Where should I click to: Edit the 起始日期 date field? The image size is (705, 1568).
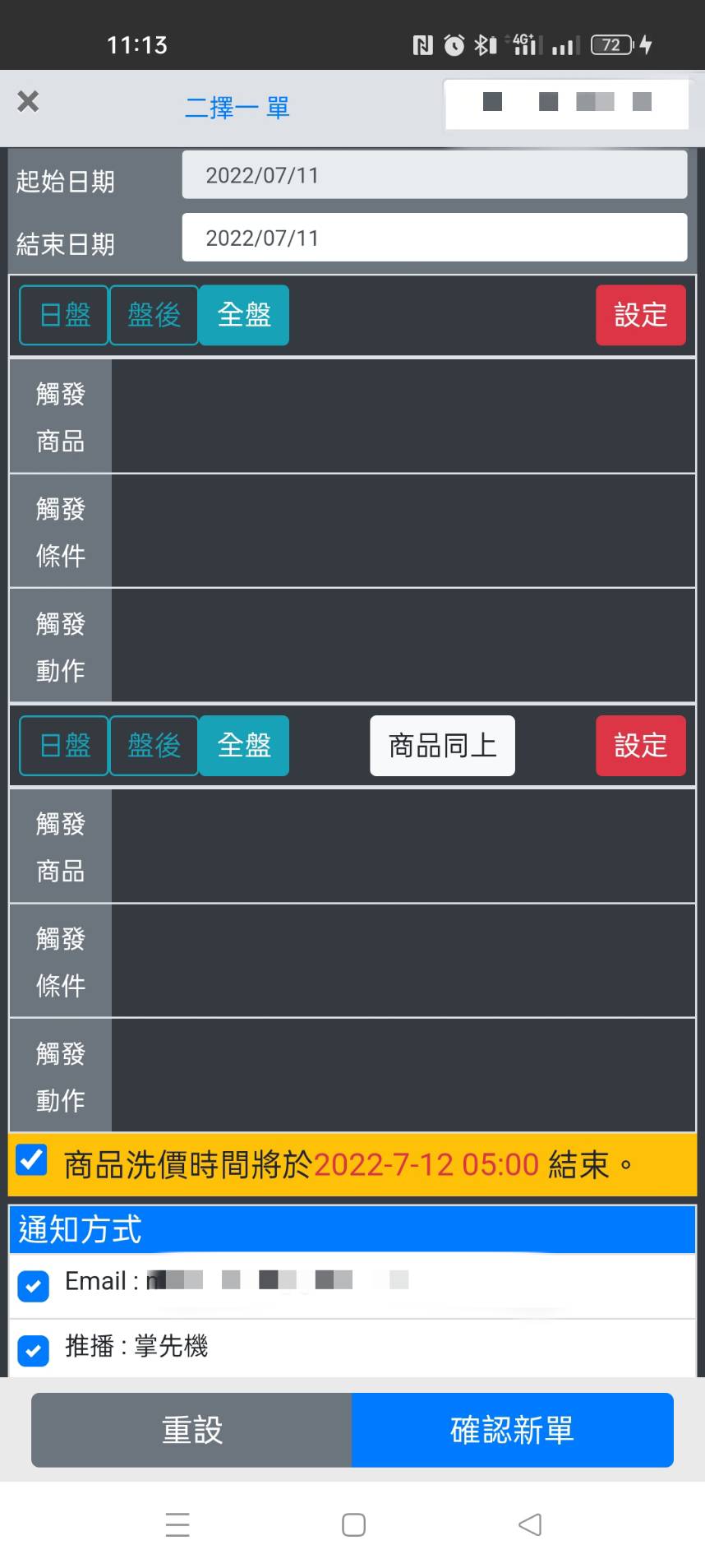click(x=434, y=175)
